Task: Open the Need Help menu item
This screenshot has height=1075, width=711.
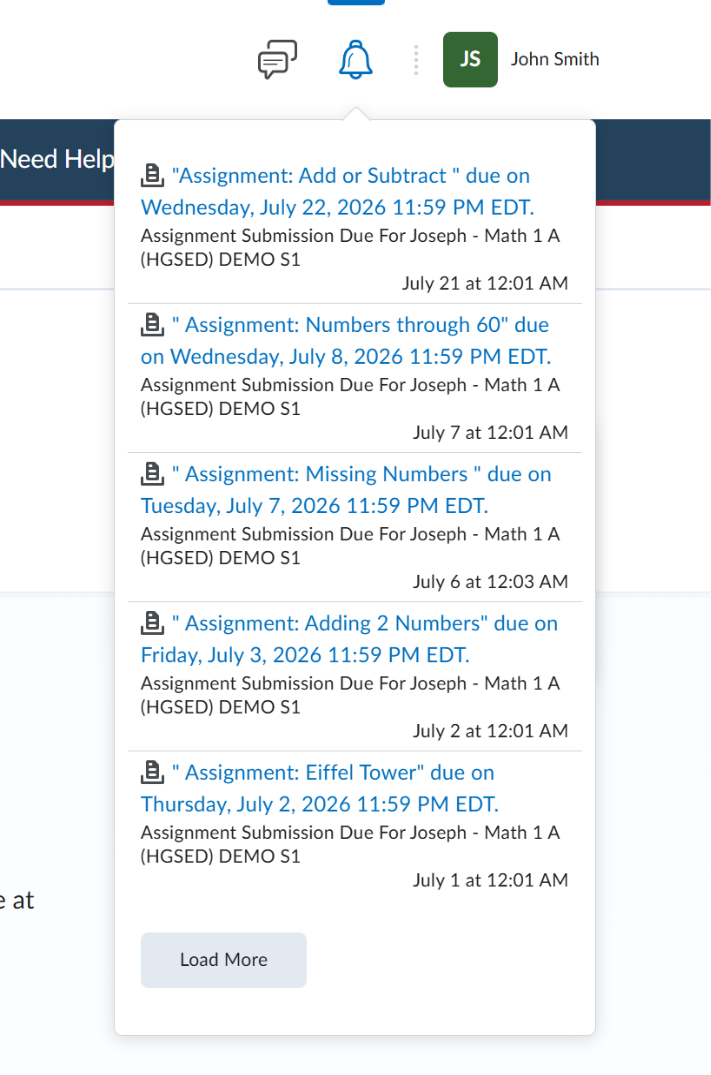Action: click(x=57, y=159)
